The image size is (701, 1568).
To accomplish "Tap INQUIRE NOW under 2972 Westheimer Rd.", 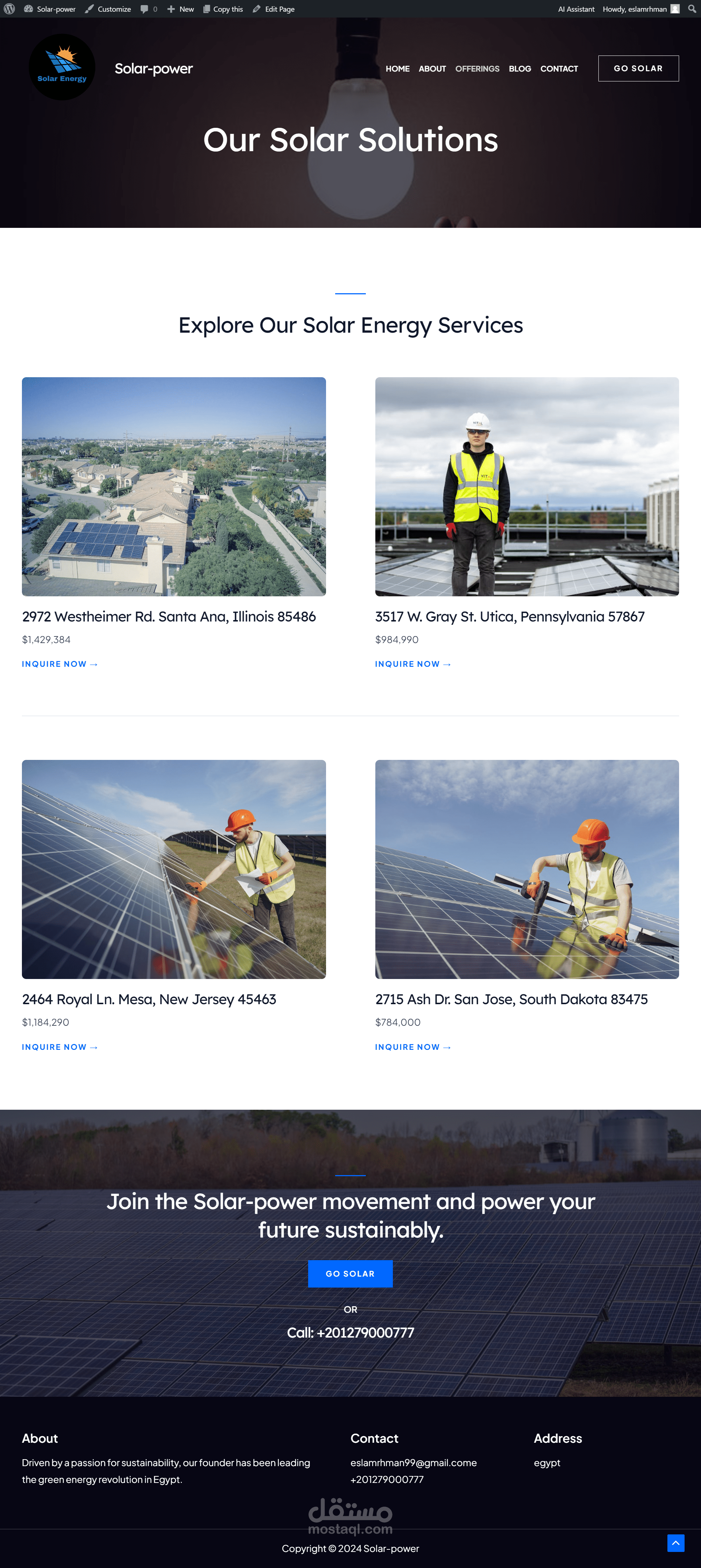I will click(60, 664).
